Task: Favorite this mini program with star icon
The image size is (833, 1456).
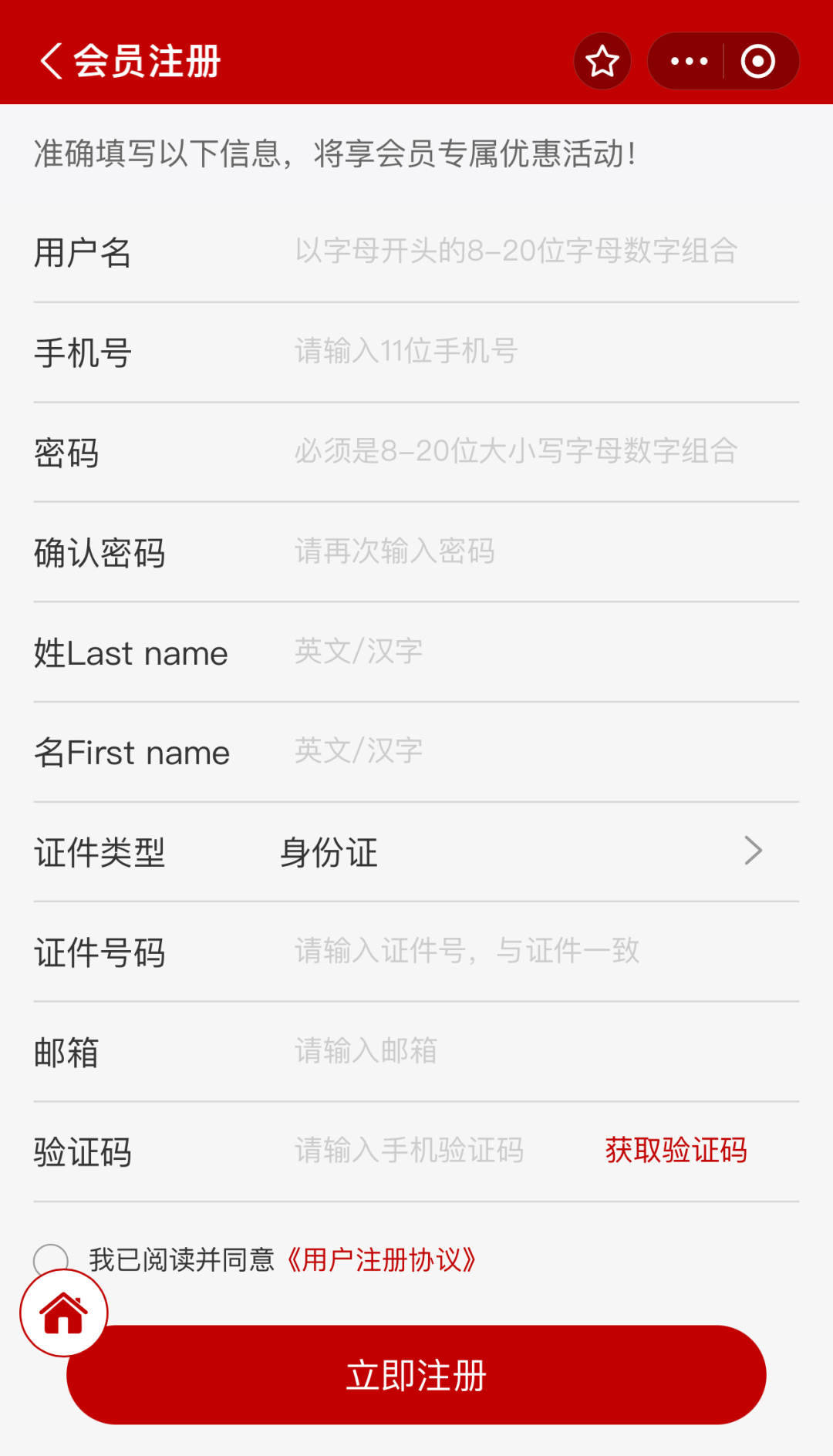Action: [x=602, y=61]
